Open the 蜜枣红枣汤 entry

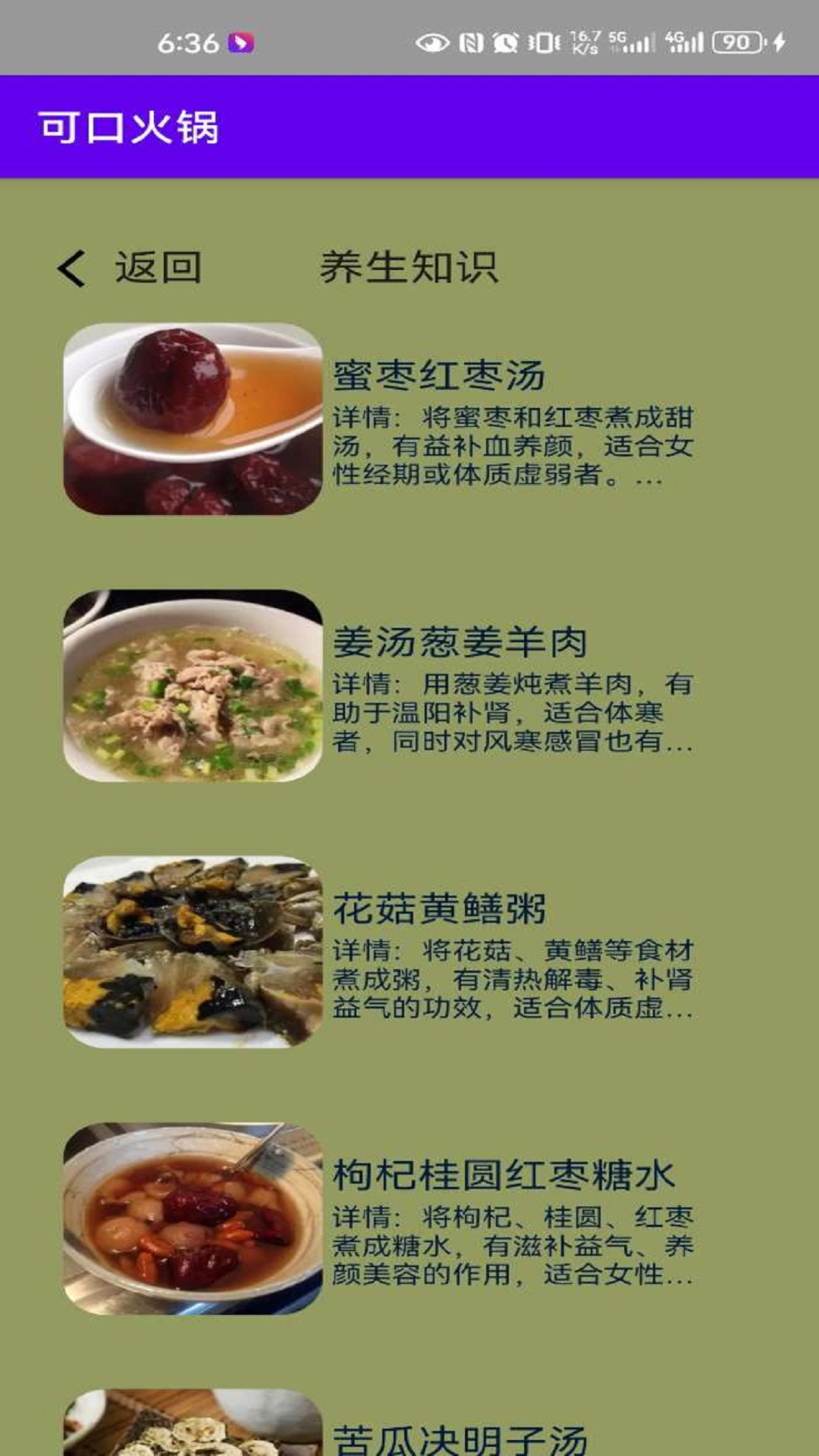tap(438, 376)
